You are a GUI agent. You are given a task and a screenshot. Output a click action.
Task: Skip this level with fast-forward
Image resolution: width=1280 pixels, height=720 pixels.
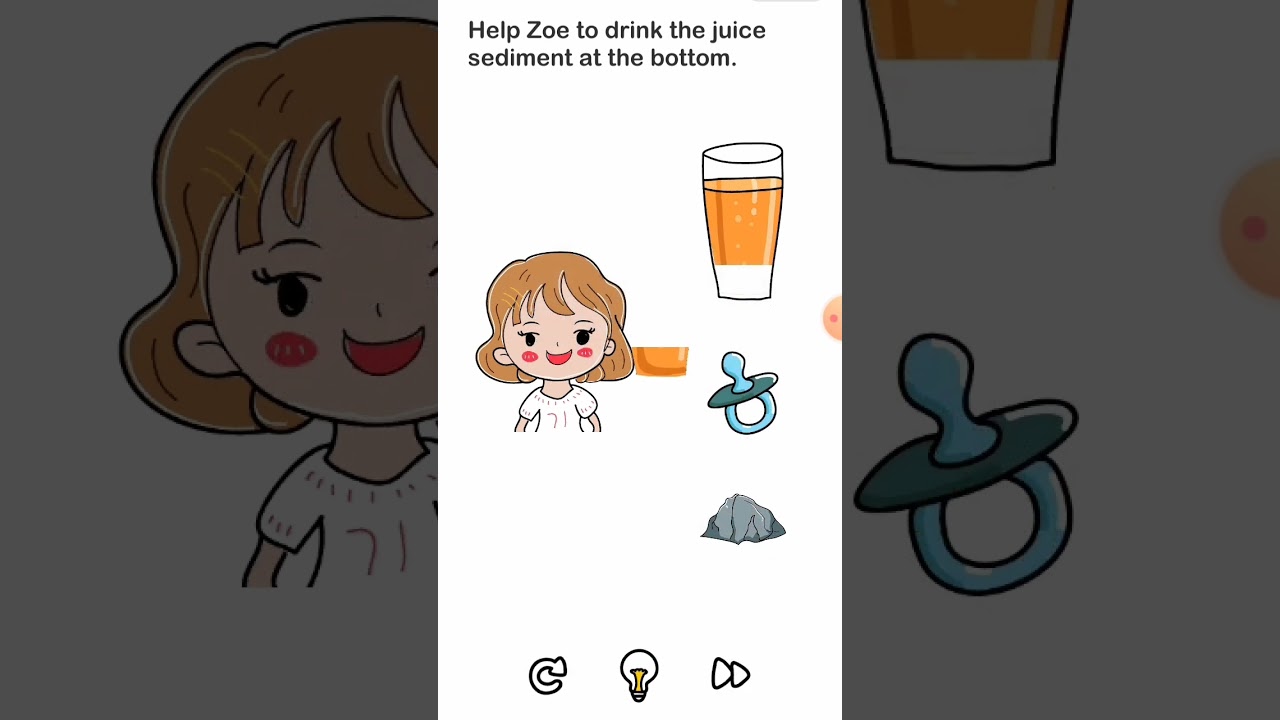click(x=730, y=674)
